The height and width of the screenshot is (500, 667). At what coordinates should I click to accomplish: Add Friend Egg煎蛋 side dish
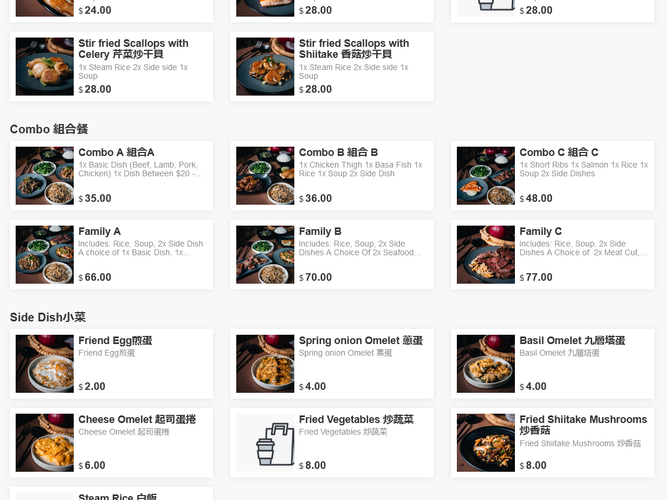[x=112, y=363]
